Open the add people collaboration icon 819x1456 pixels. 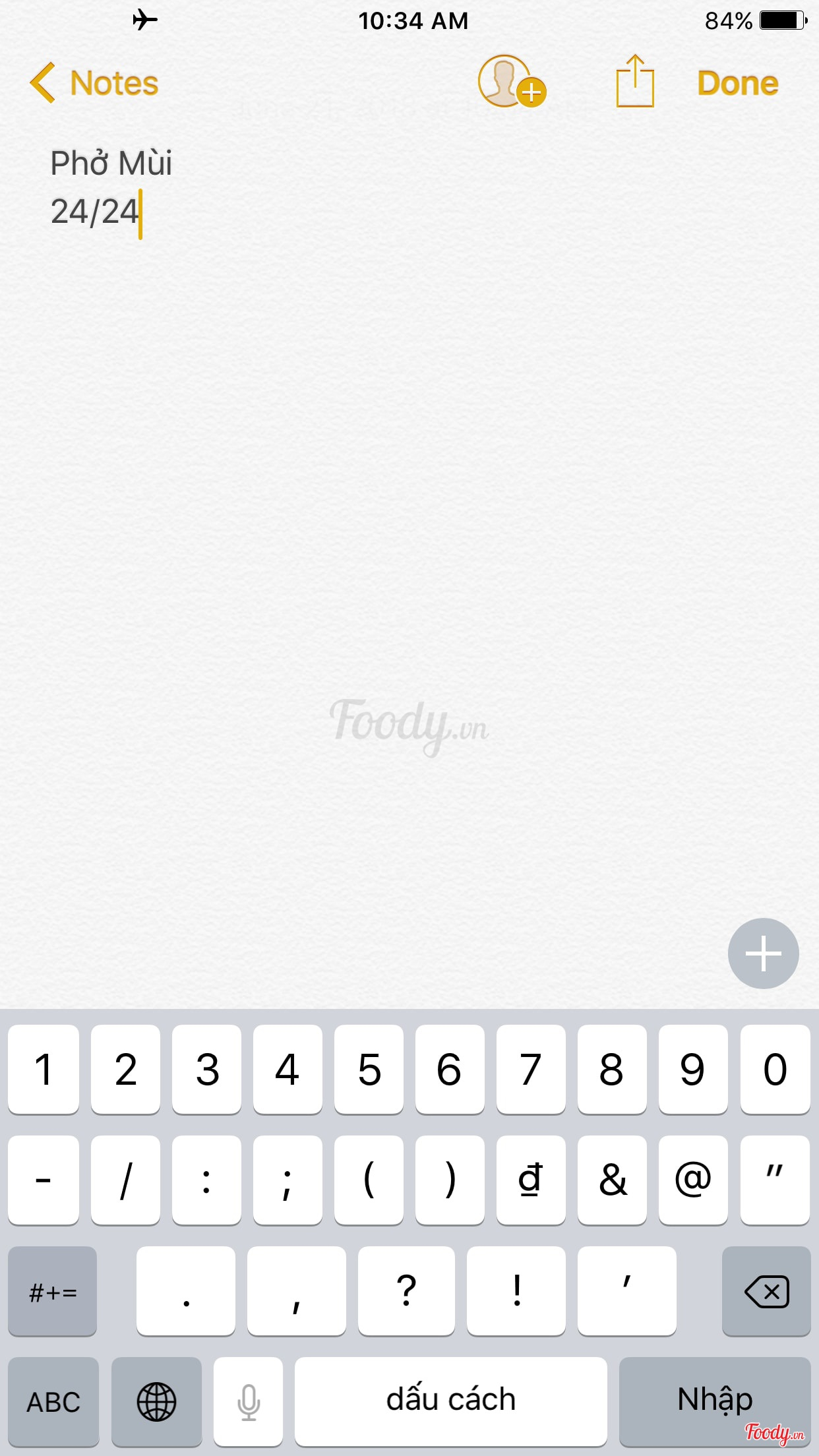pyautogui.click(x=512, y=81)
